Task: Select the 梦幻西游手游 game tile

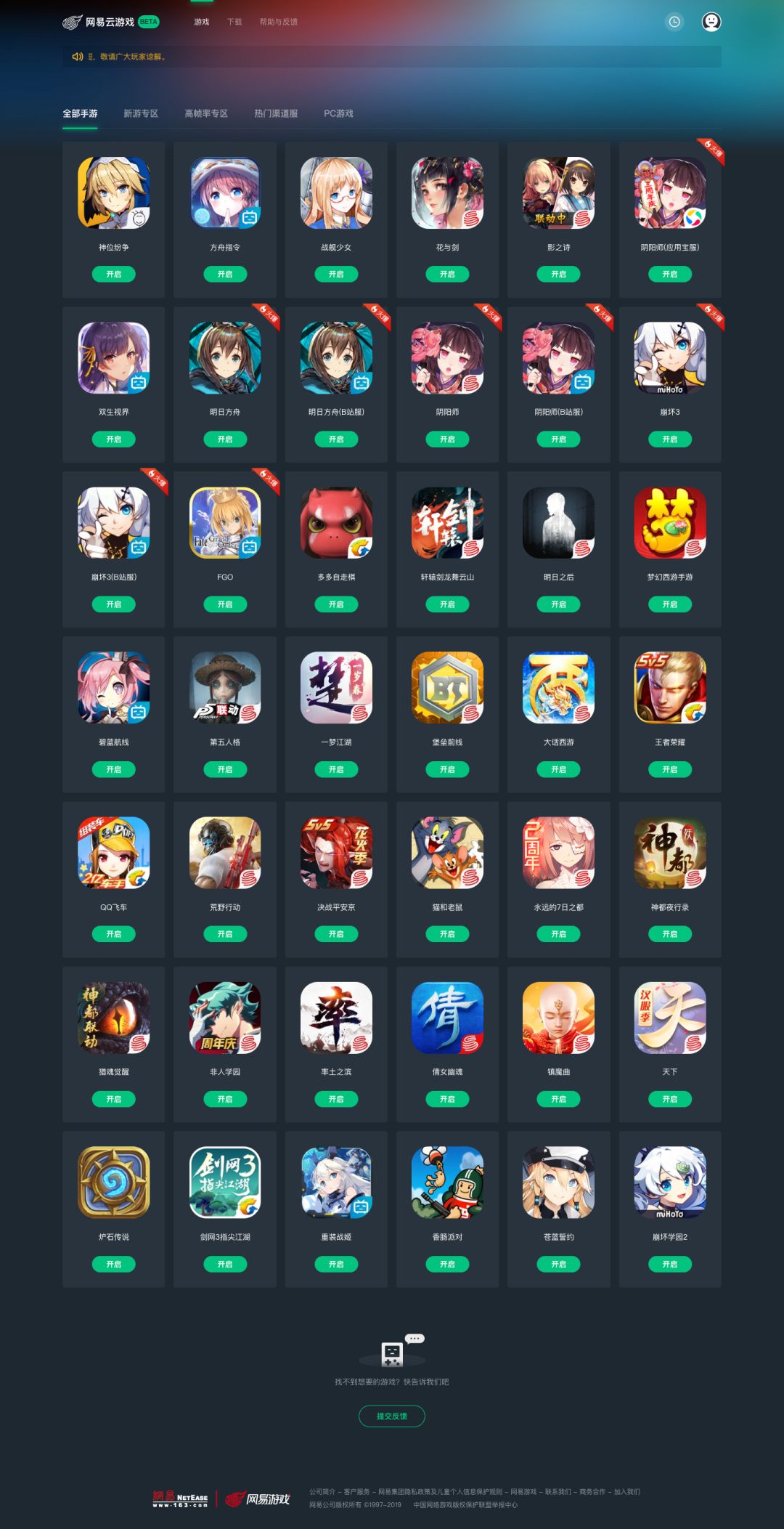Action: pyautogui.click(x=669, y=523)
